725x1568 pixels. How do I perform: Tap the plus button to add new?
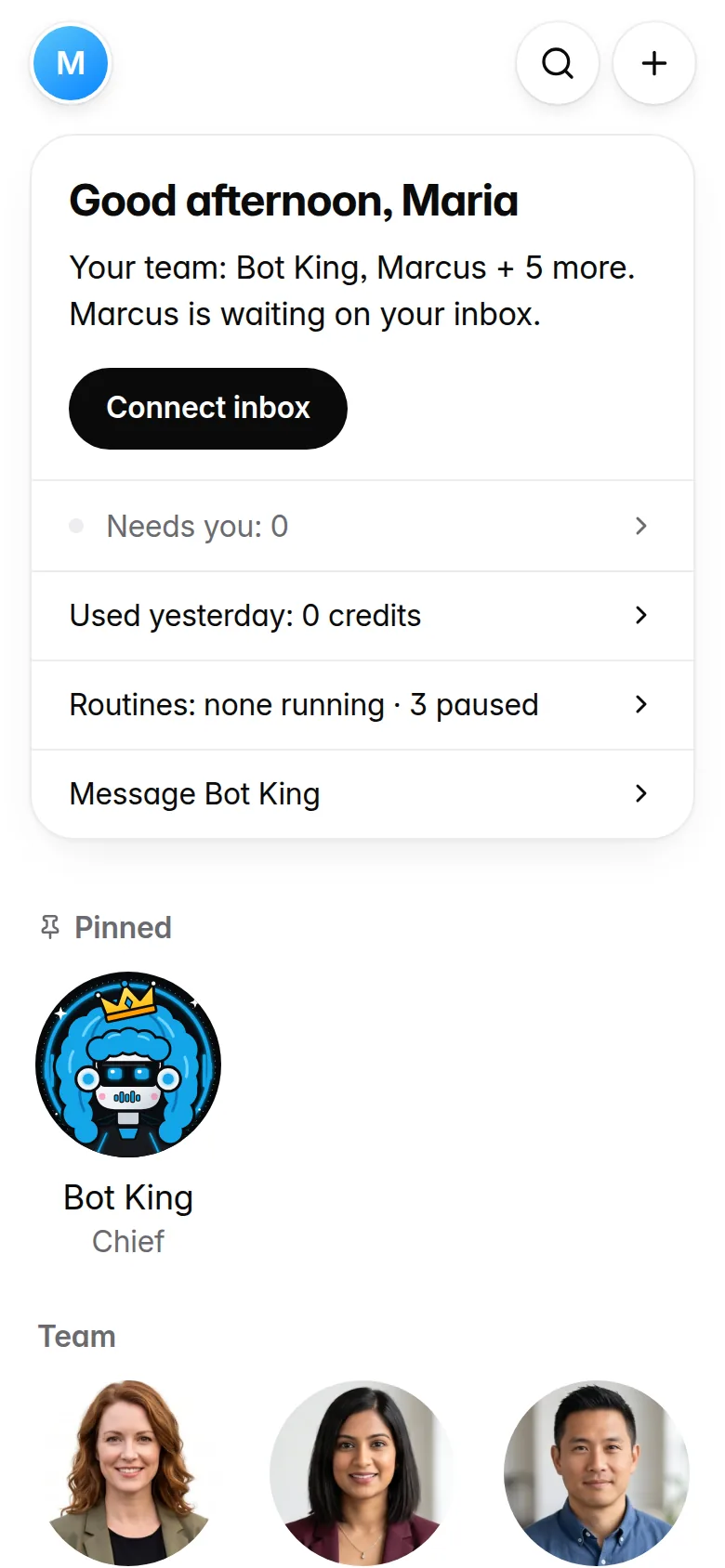tap(654, 63)
